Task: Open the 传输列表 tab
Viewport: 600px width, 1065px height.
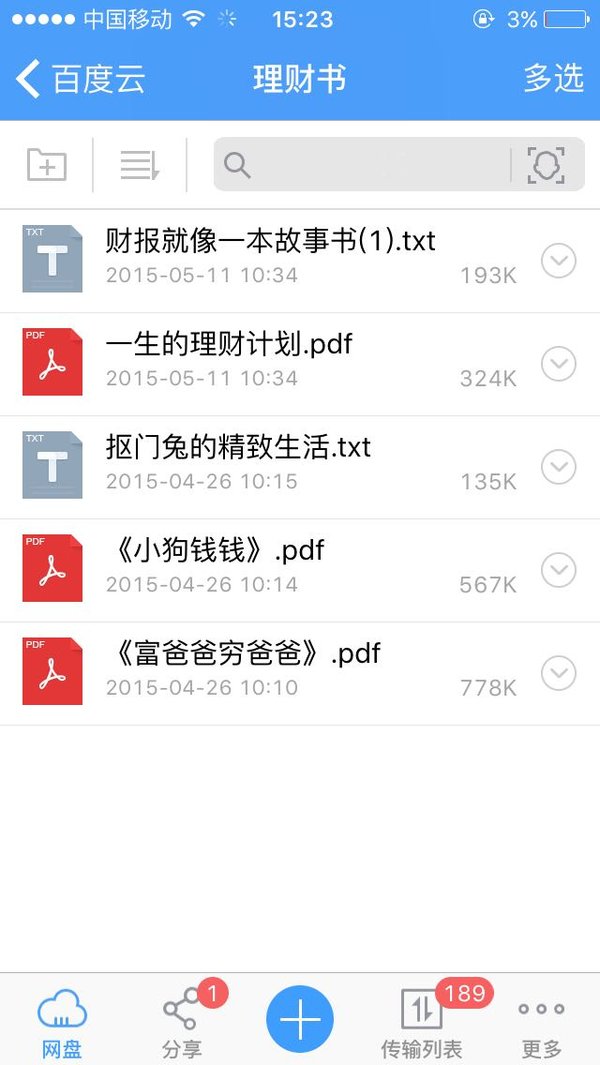Action: (421, 1020)
